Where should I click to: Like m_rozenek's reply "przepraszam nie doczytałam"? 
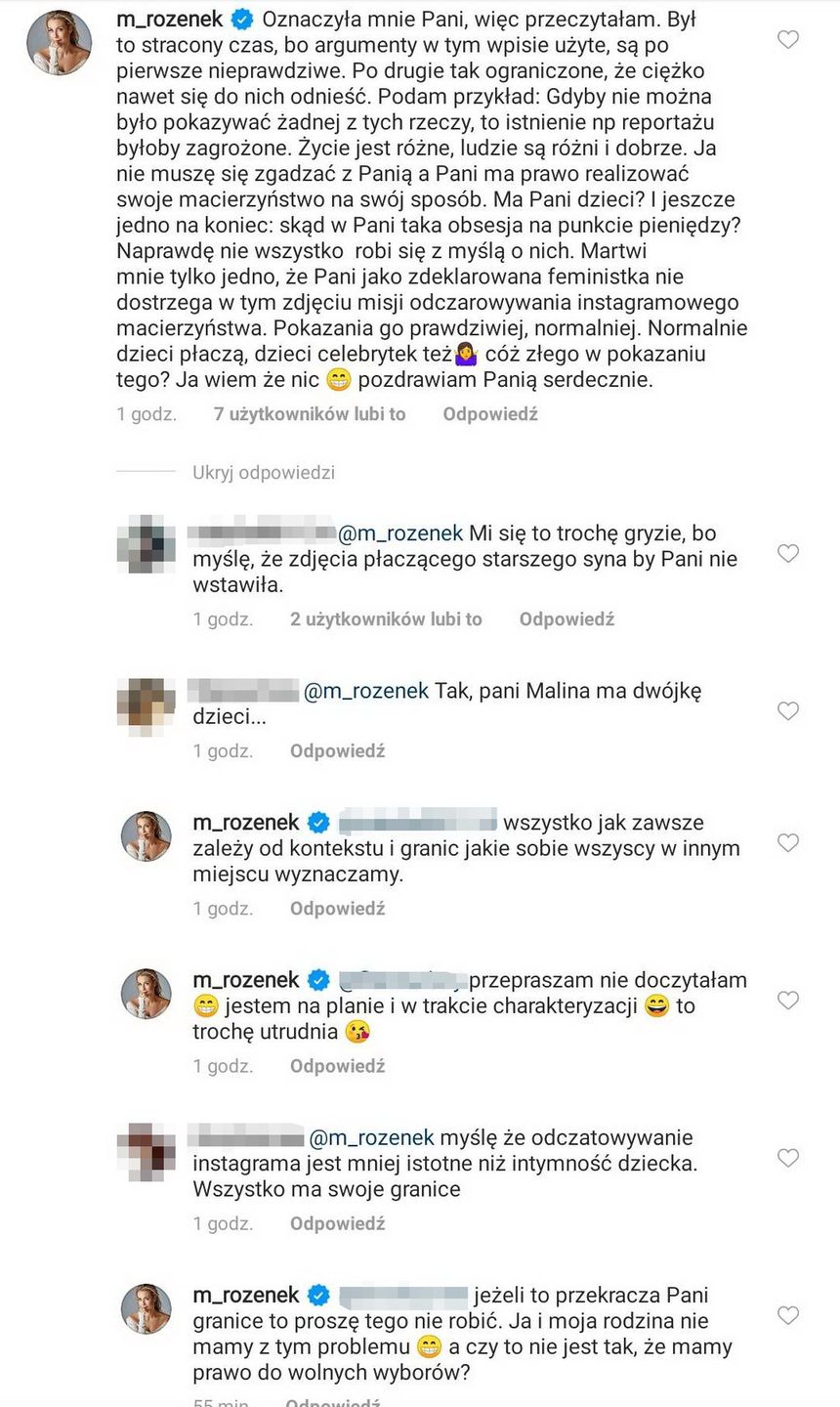pyautogui.click(x=787, y=1001)
